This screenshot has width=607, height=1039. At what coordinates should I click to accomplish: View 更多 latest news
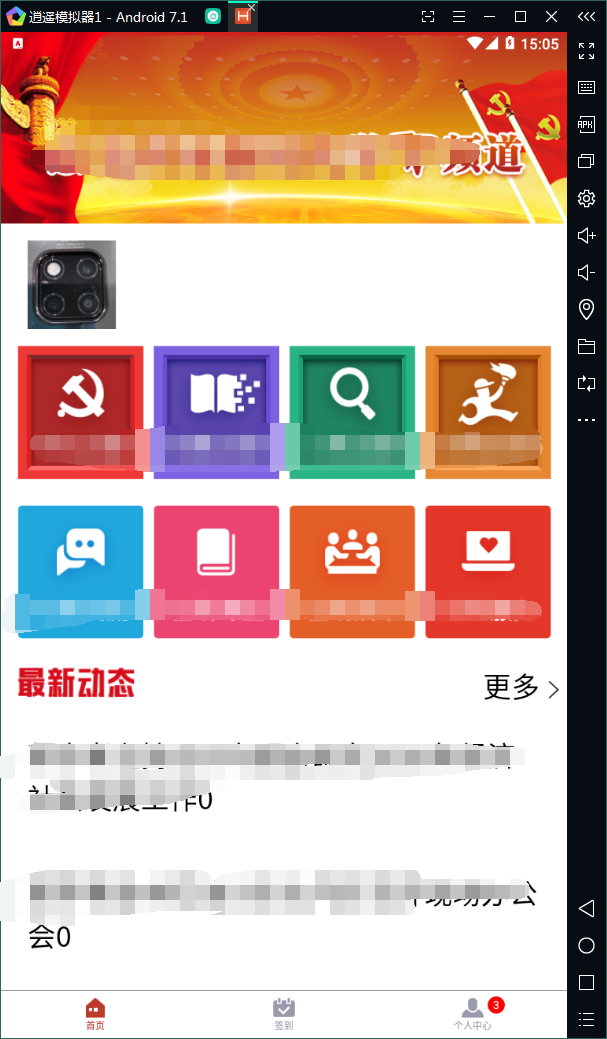click(x=522, y=688)
